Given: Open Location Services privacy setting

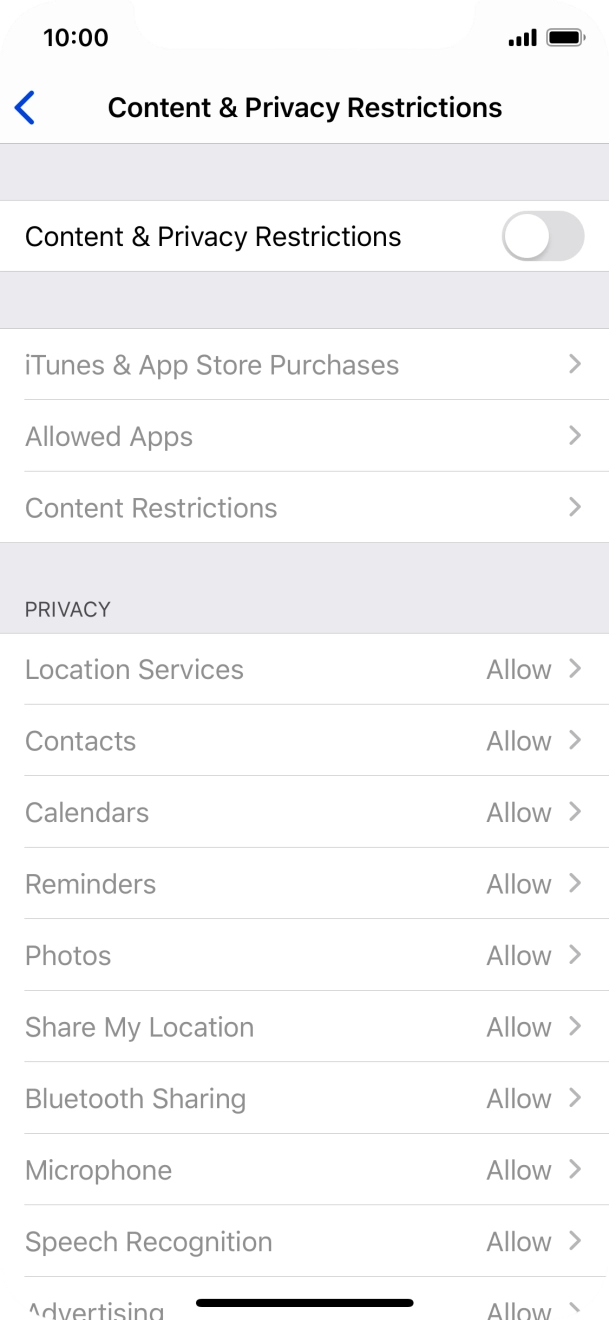Looking at the screenshot, I should [x=304, y=669].
